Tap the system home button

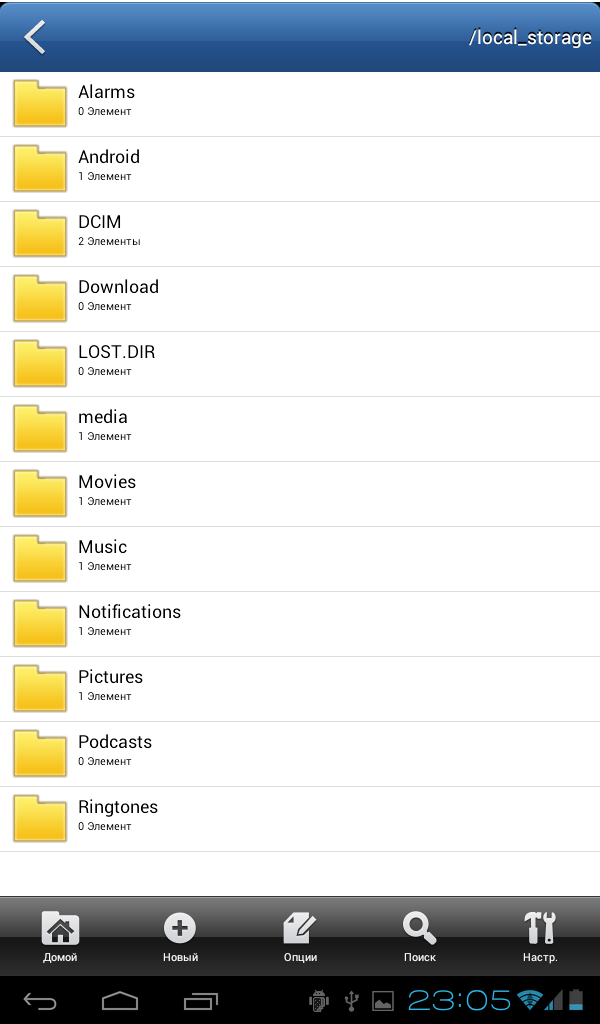(x=120, y=1000)
